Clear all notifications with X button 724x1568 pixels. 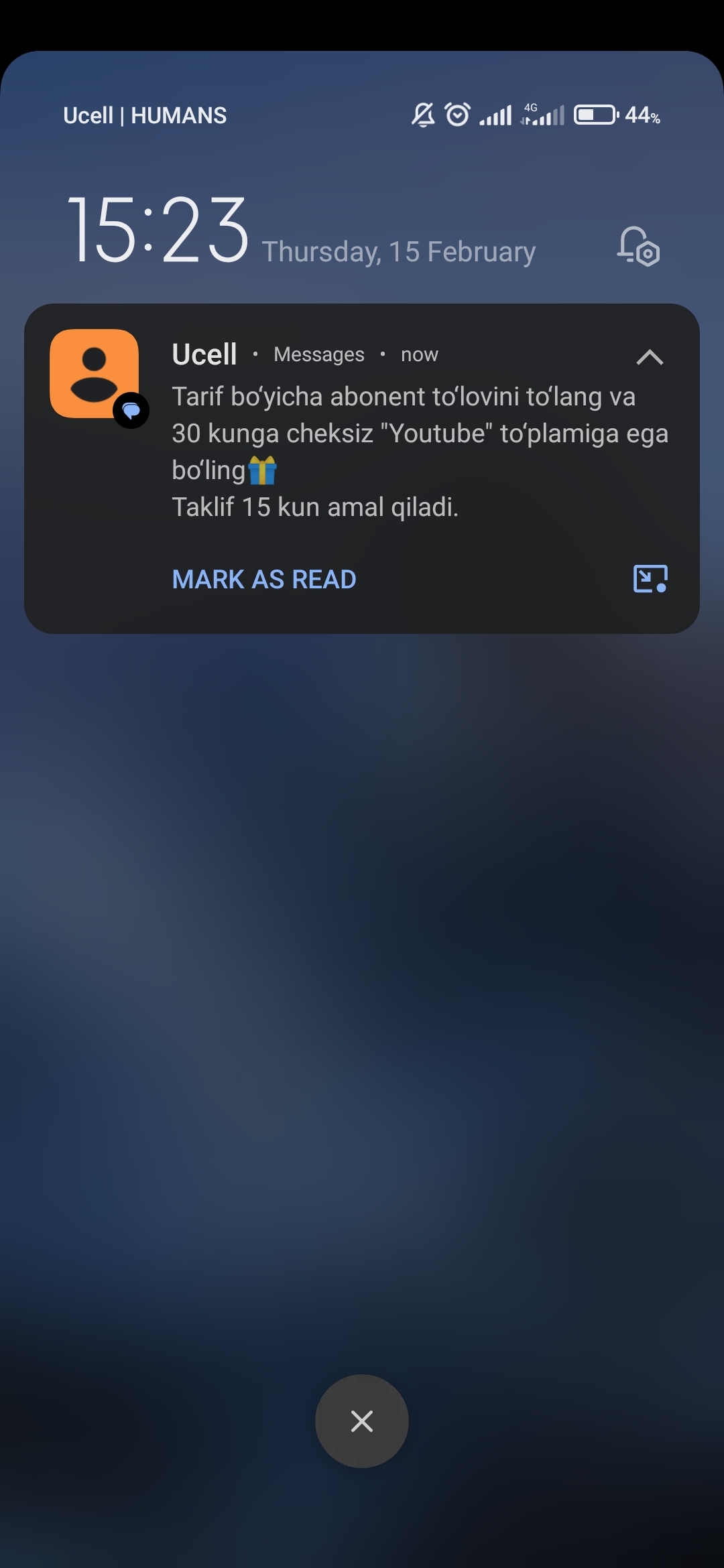362,1421
